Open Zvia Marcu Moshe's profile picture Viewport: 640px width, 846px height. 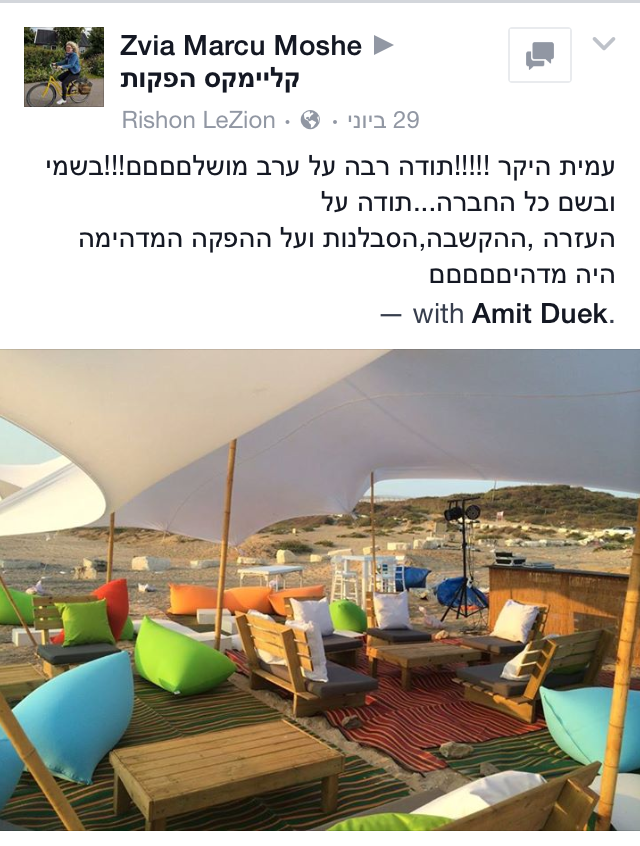point(64,67)
